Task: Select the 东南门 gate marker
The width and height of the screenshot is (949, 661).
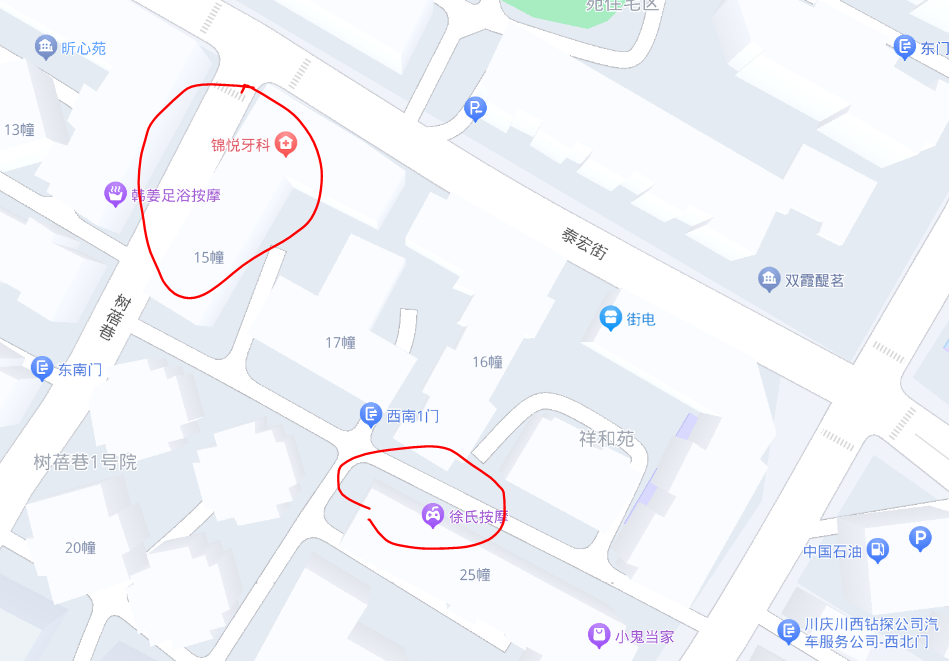Action: tap(42, 368)
